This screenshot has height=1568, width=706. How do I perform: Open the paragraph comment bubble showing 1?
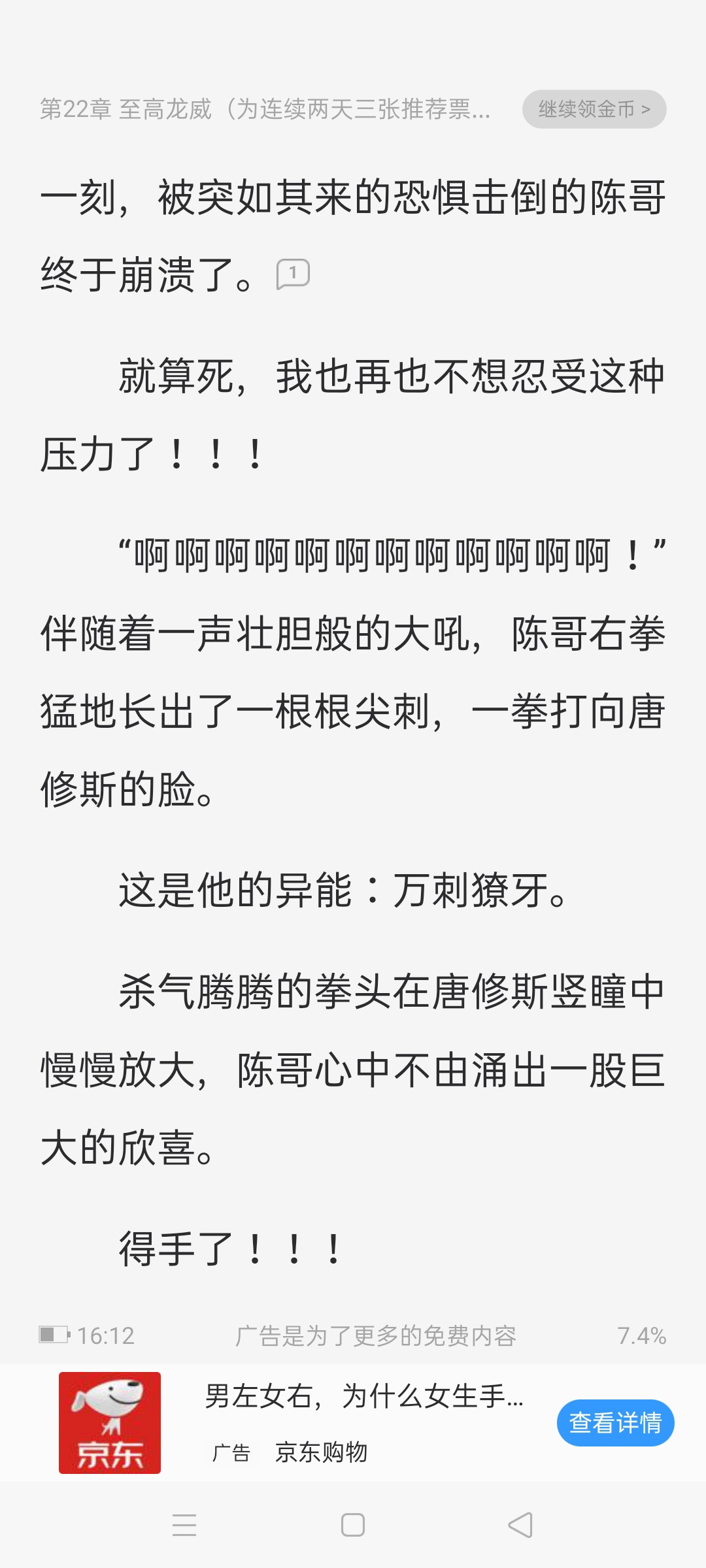(293, 274)
